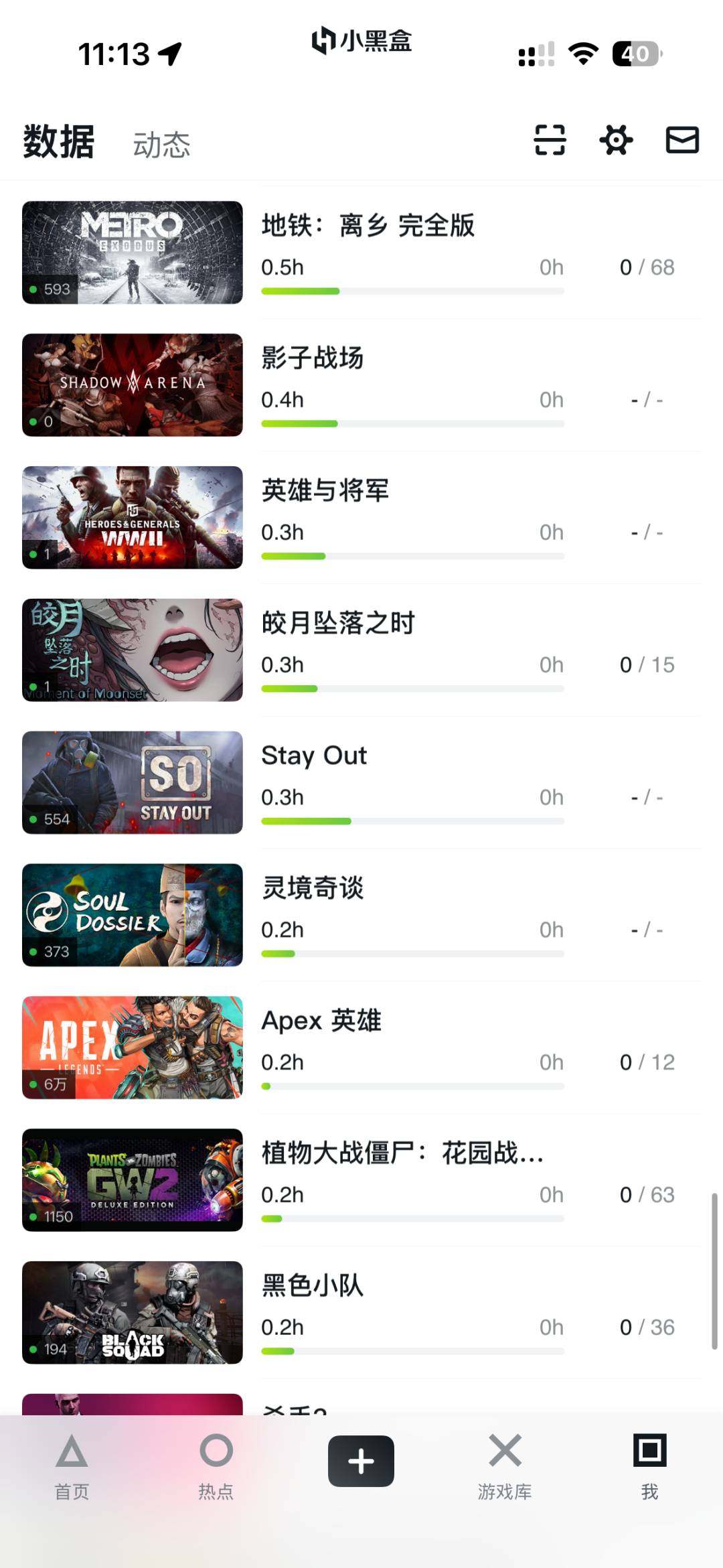The image size is (723, 1568).
Task: Open the Apex 英雄 game entry
Action: (321, 1020)
